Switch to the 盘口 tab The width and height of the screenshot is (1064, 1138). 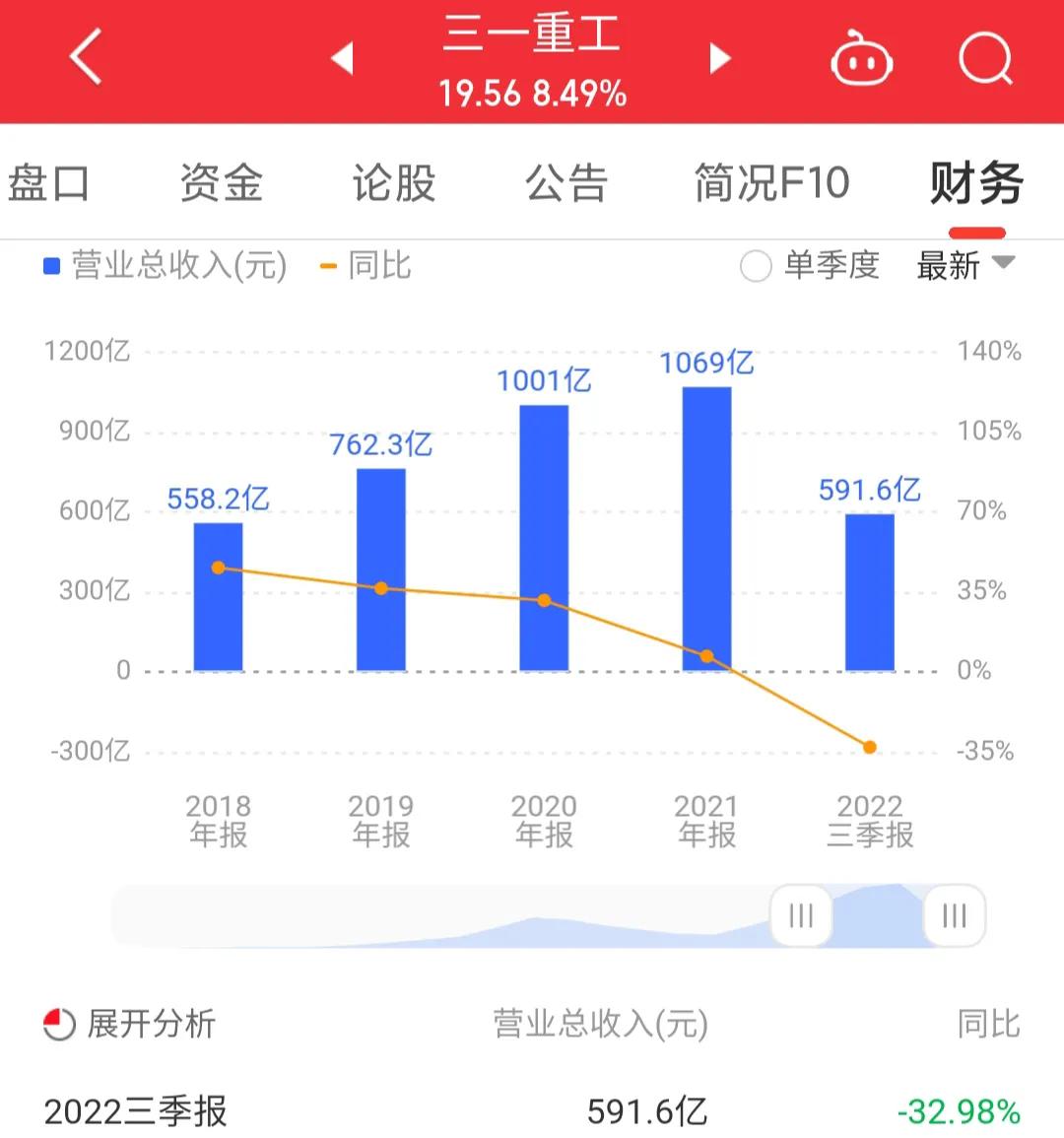(48, 182)
